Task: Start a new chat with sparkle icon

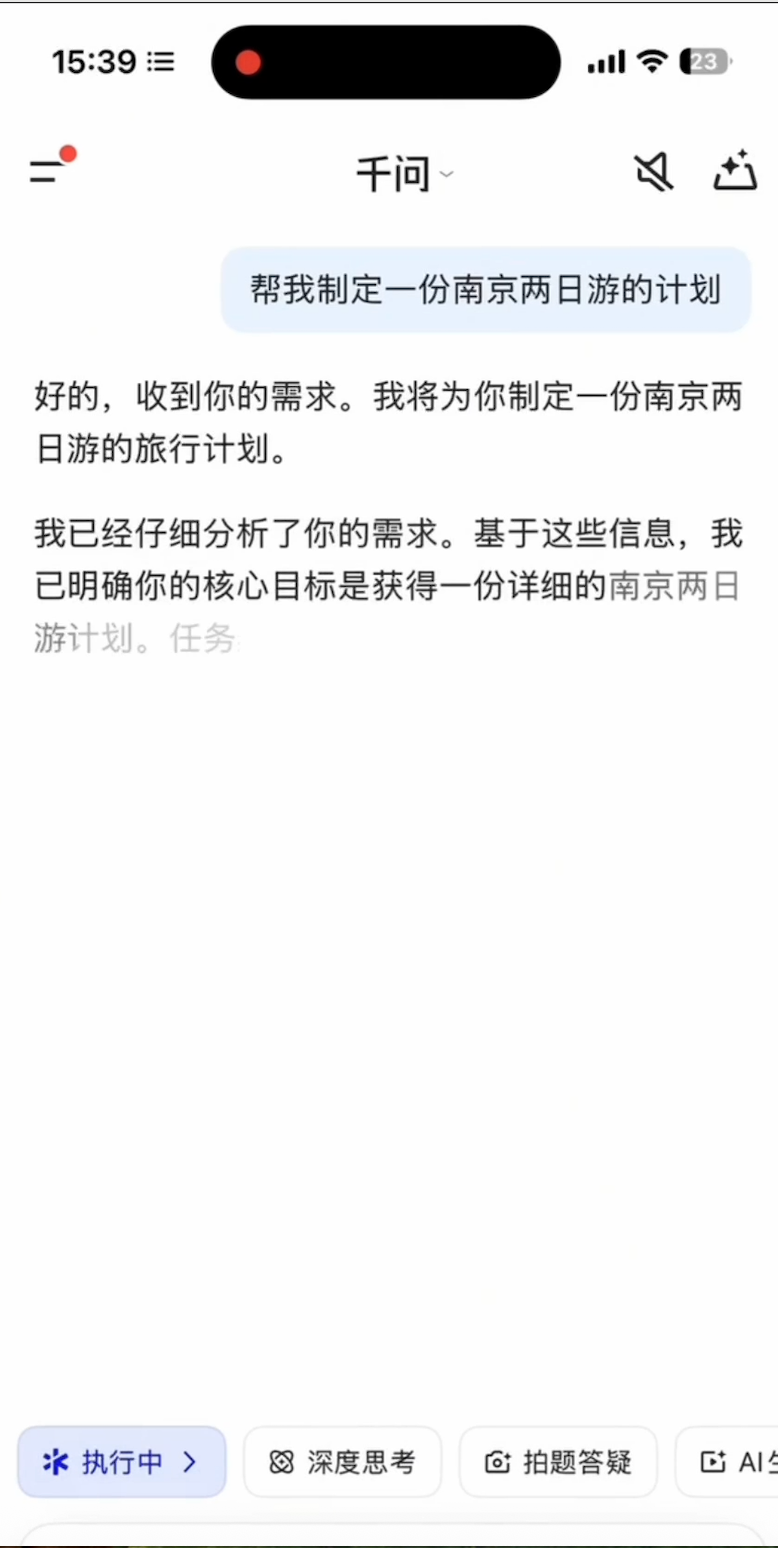Action: (734, 172)
